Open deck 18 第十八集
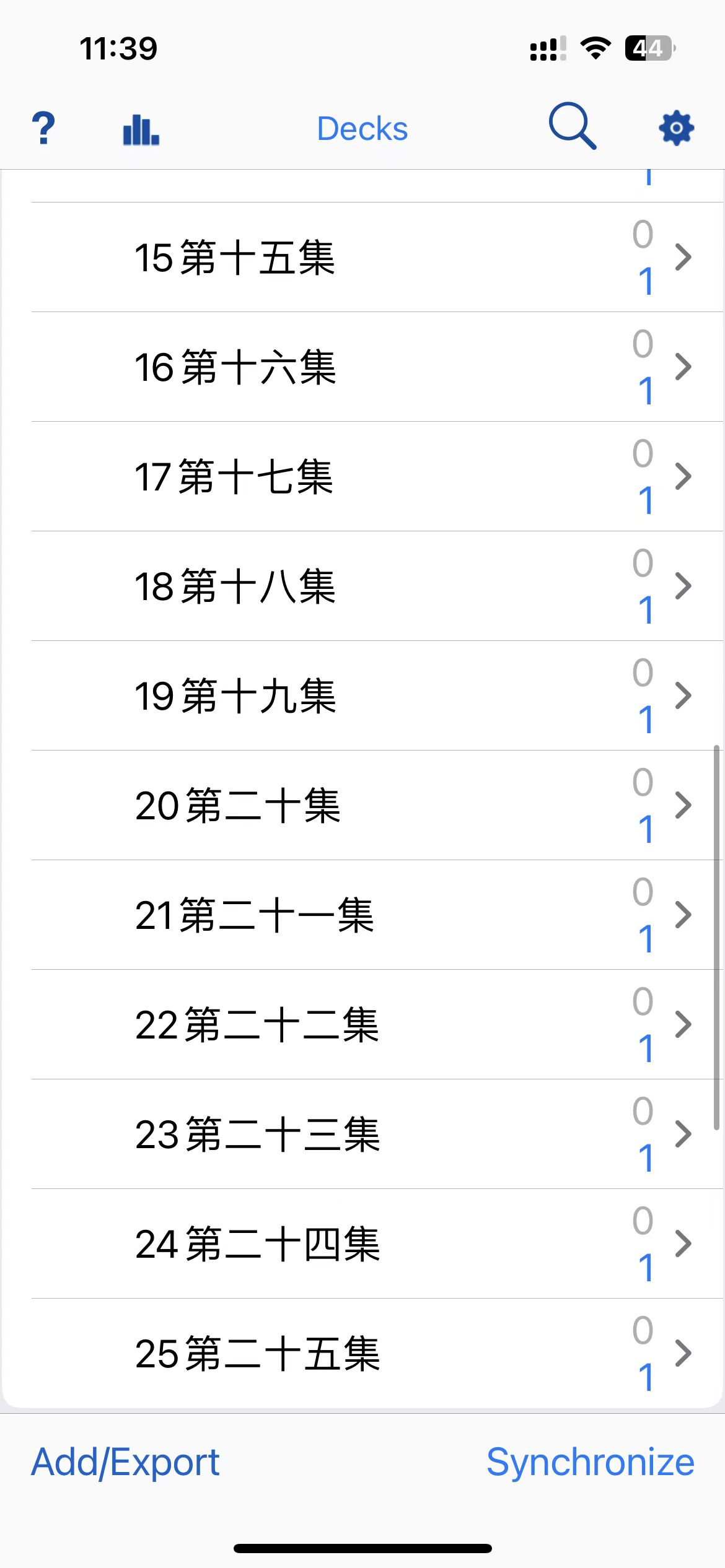The height and width of the screenshot is (1568, 725). tap(377, 586)
